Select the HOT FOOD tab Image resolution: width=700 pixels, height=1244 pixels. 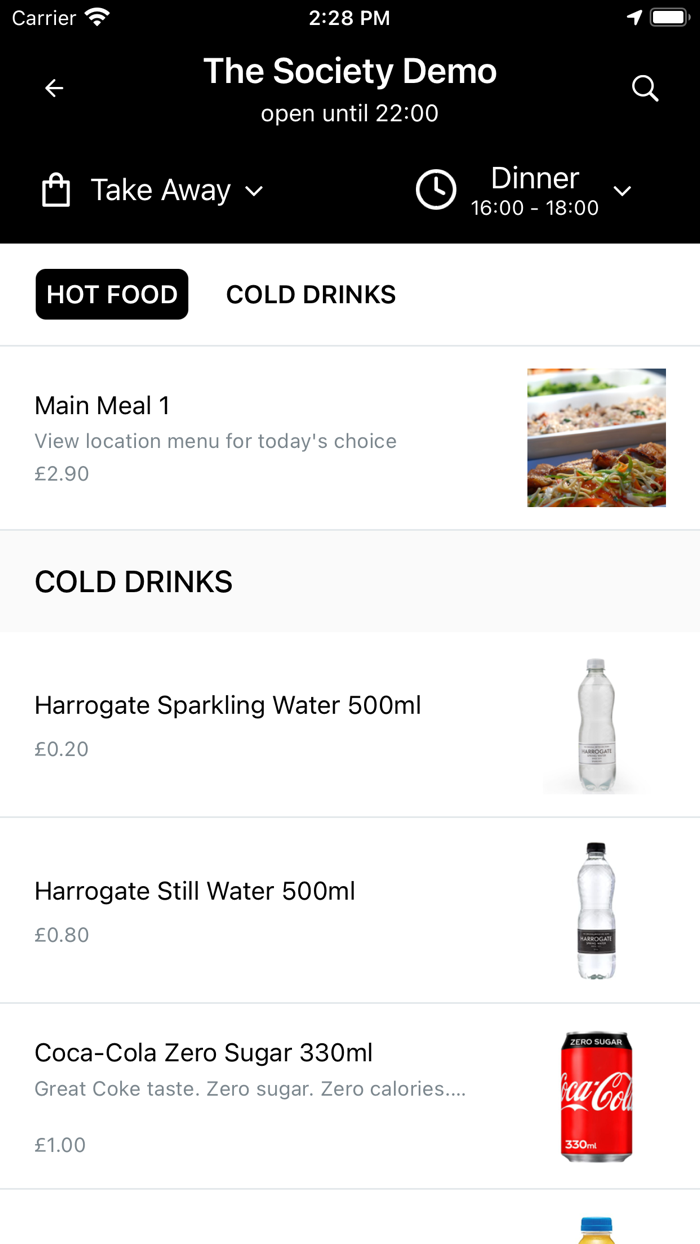[x=112, y=294]
